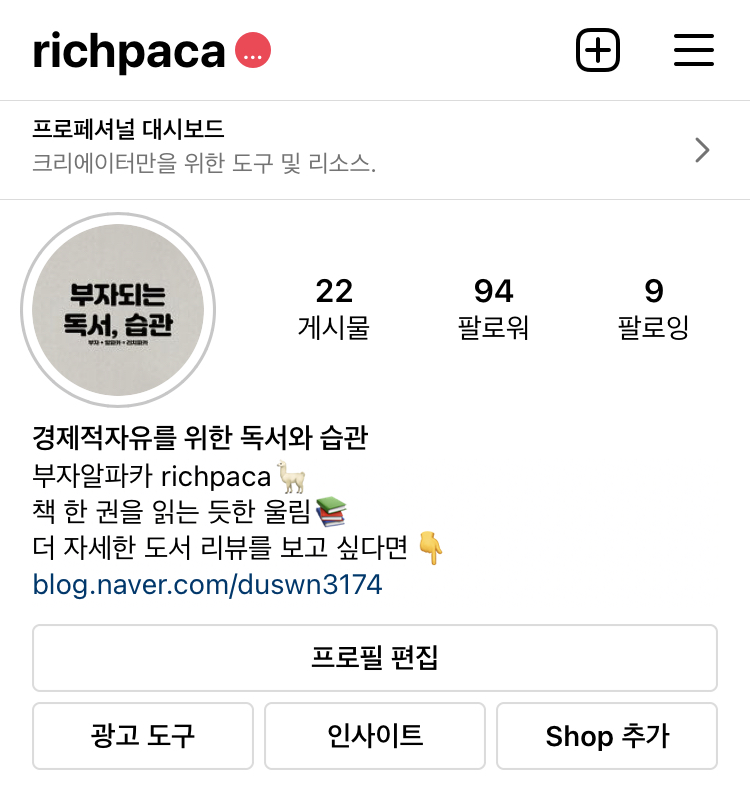The image size is (750, 801).
Task: Open 광고 도구 ad tools
Action: (x=143, y=736)
